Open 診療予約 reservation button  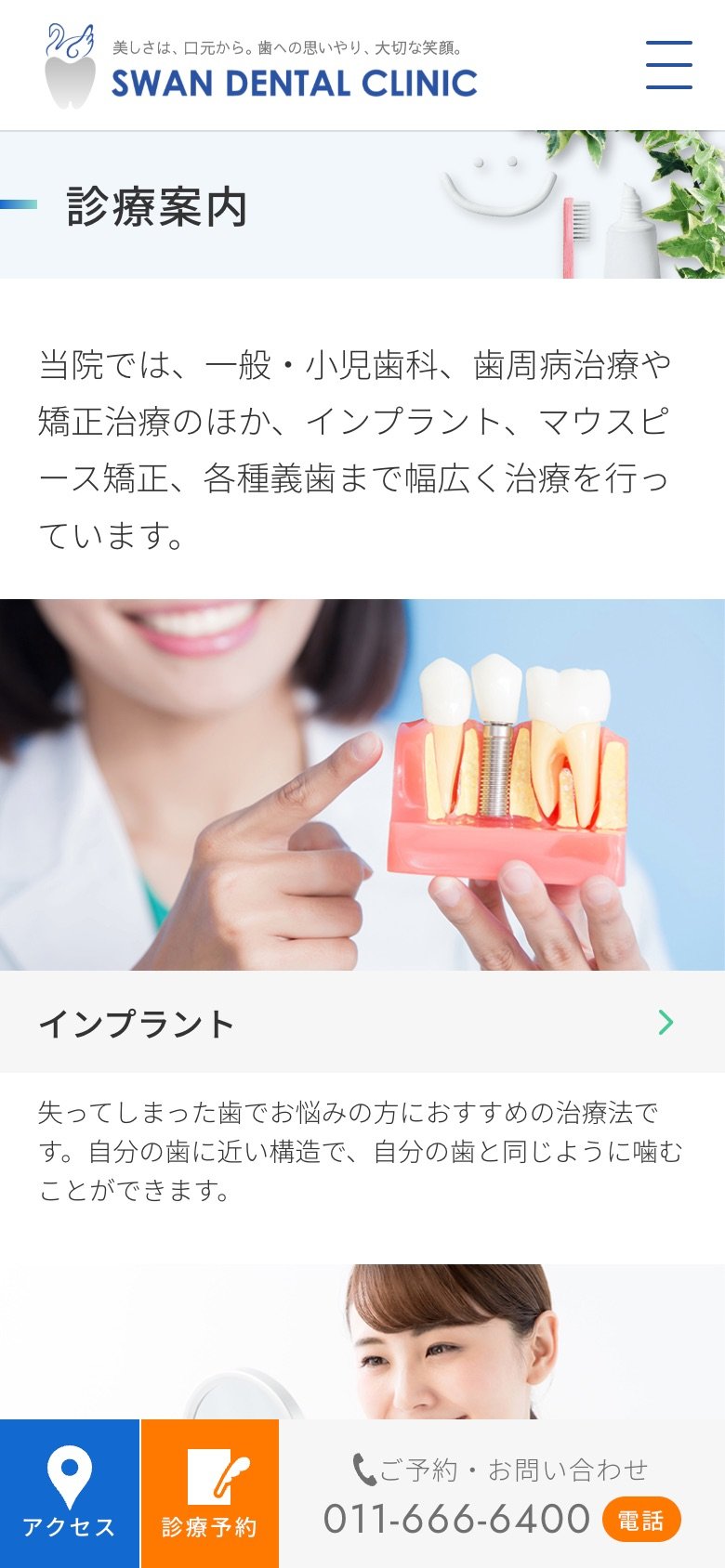[210, 1494]
